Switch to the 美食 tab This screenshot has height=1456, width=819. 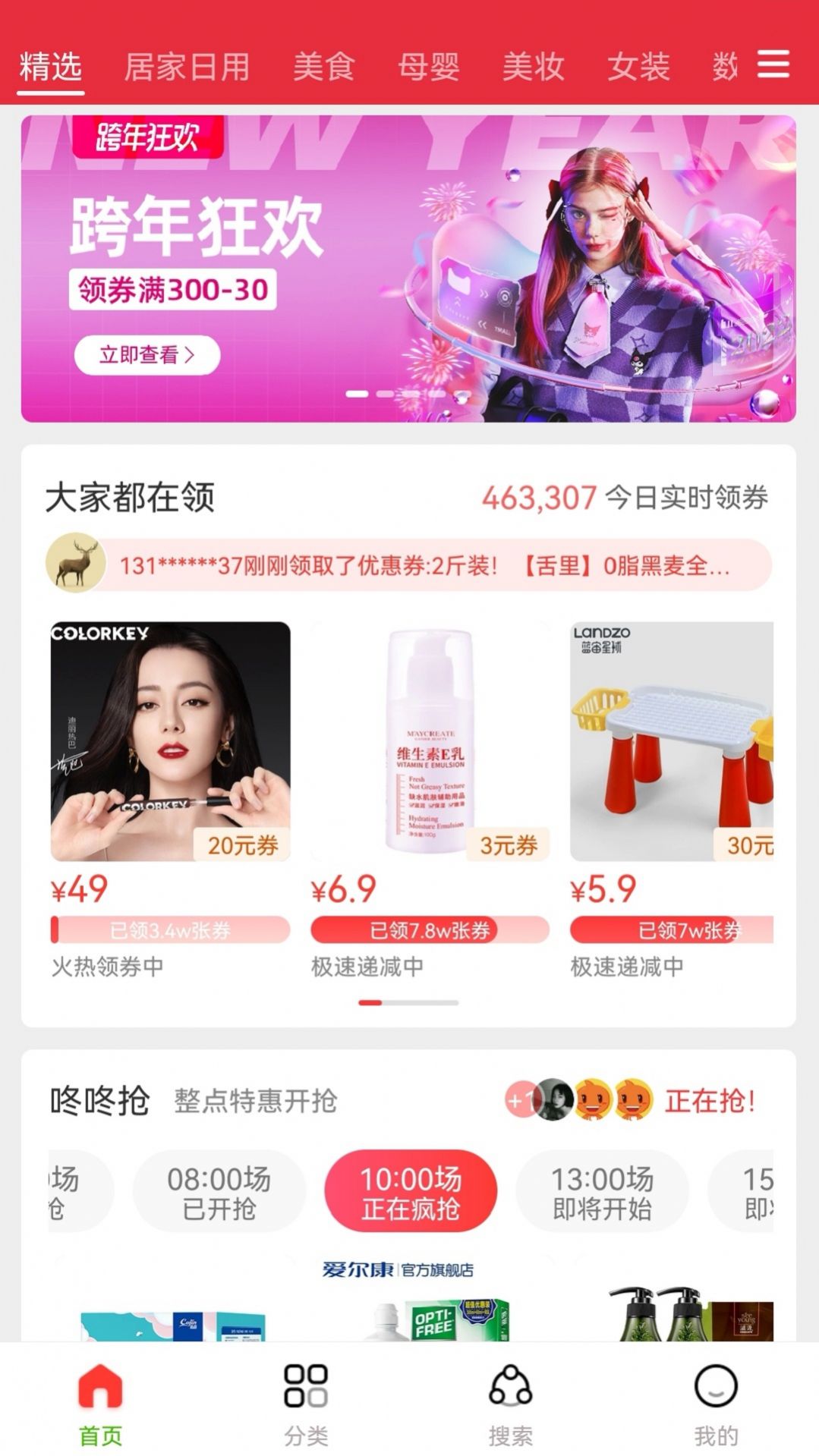[x=324, y=67]
